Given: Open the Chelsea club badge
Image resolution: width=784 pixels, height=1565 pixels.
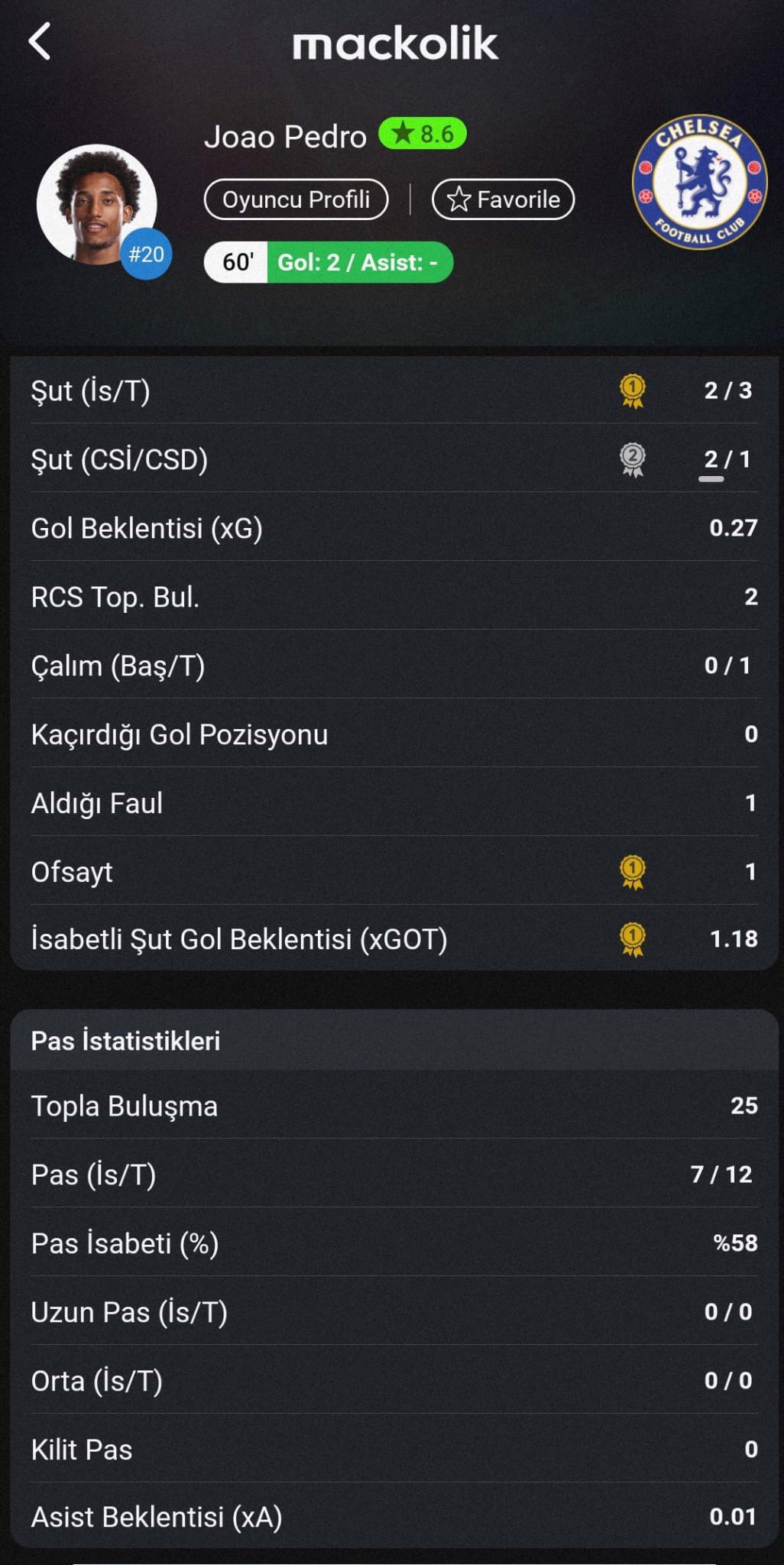Looking at the screenshot, I should click(699, 183).
